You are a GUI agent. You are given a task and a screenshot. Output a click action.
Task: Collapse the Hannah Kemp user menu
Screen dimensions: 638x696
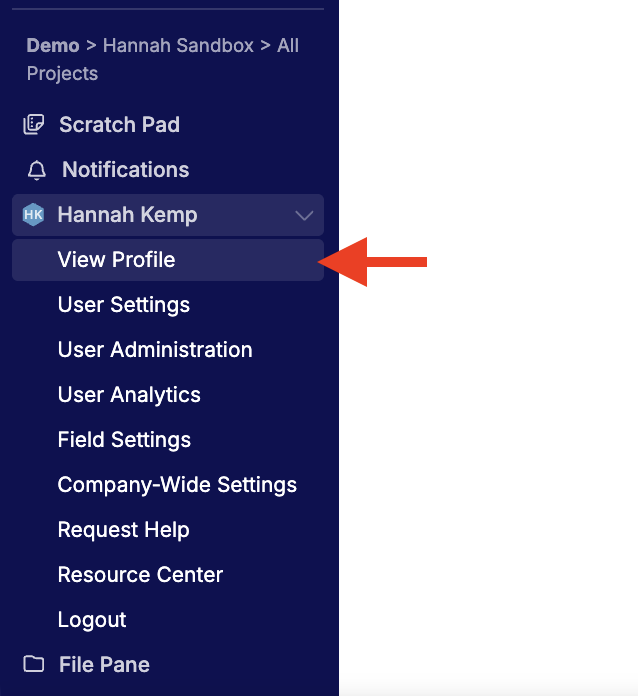pos(304,215)
